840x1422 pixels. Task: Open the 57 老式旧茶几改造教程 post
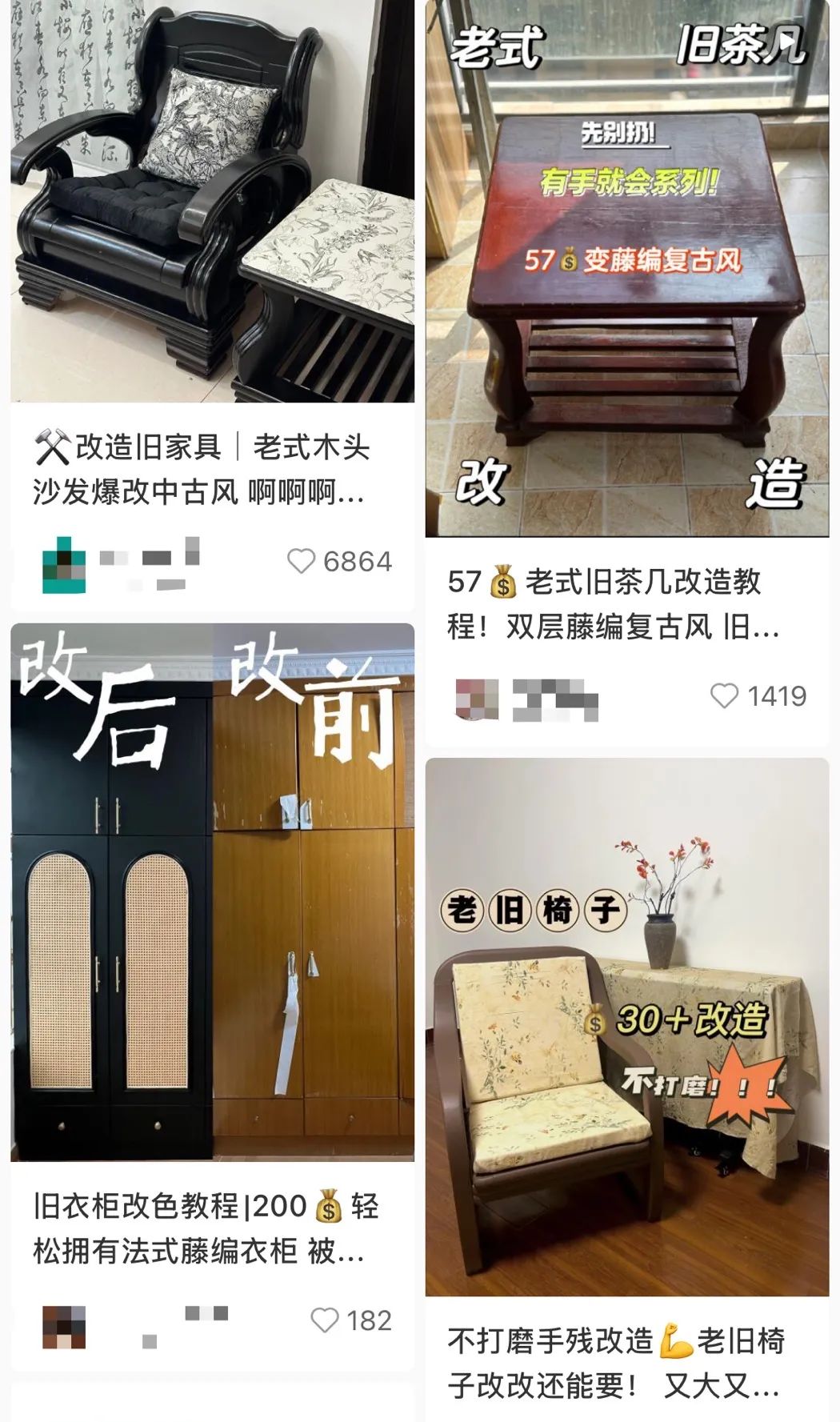[x=627, y=268]
